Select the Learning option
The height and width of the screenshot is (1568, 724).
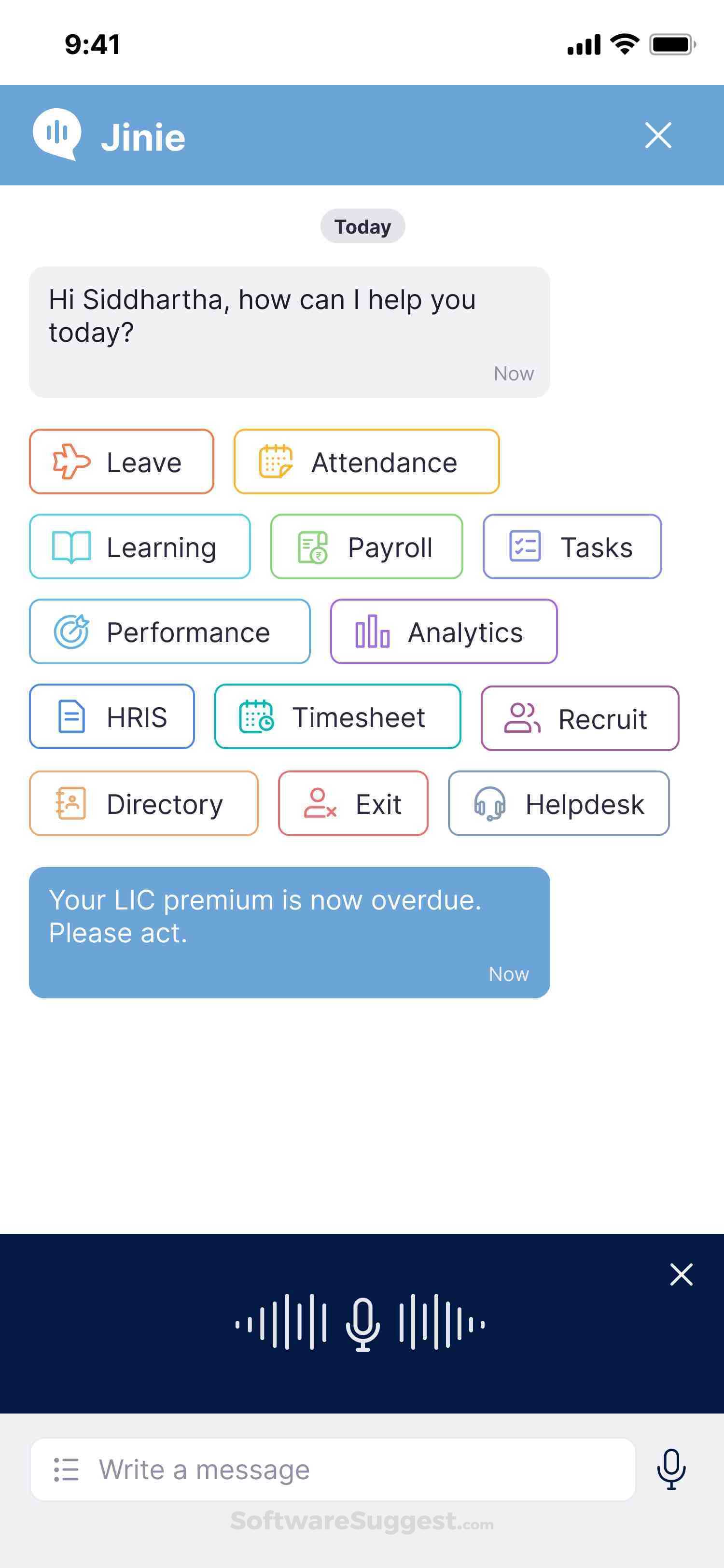pyautogui.click(x=139, y=546)
